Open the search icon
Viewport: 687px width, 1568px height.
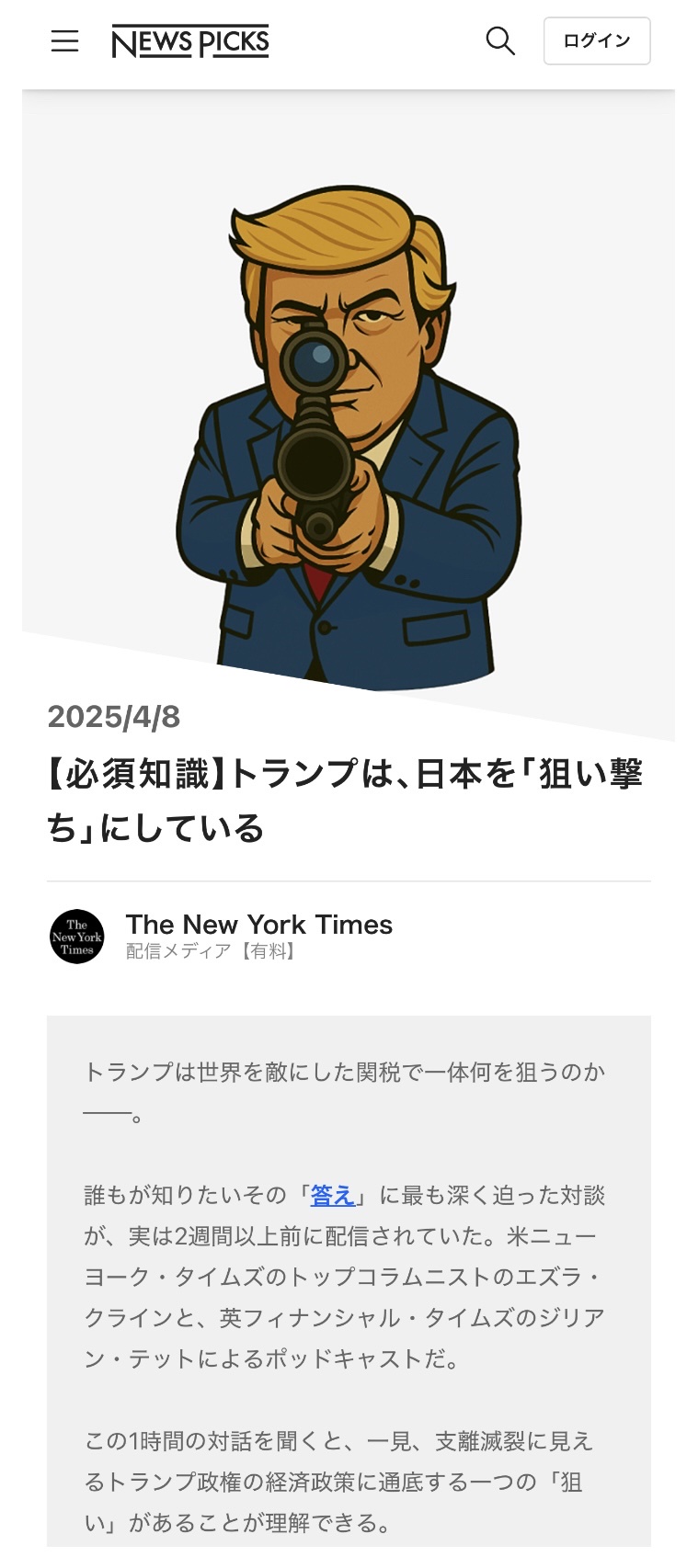(499, 40)
